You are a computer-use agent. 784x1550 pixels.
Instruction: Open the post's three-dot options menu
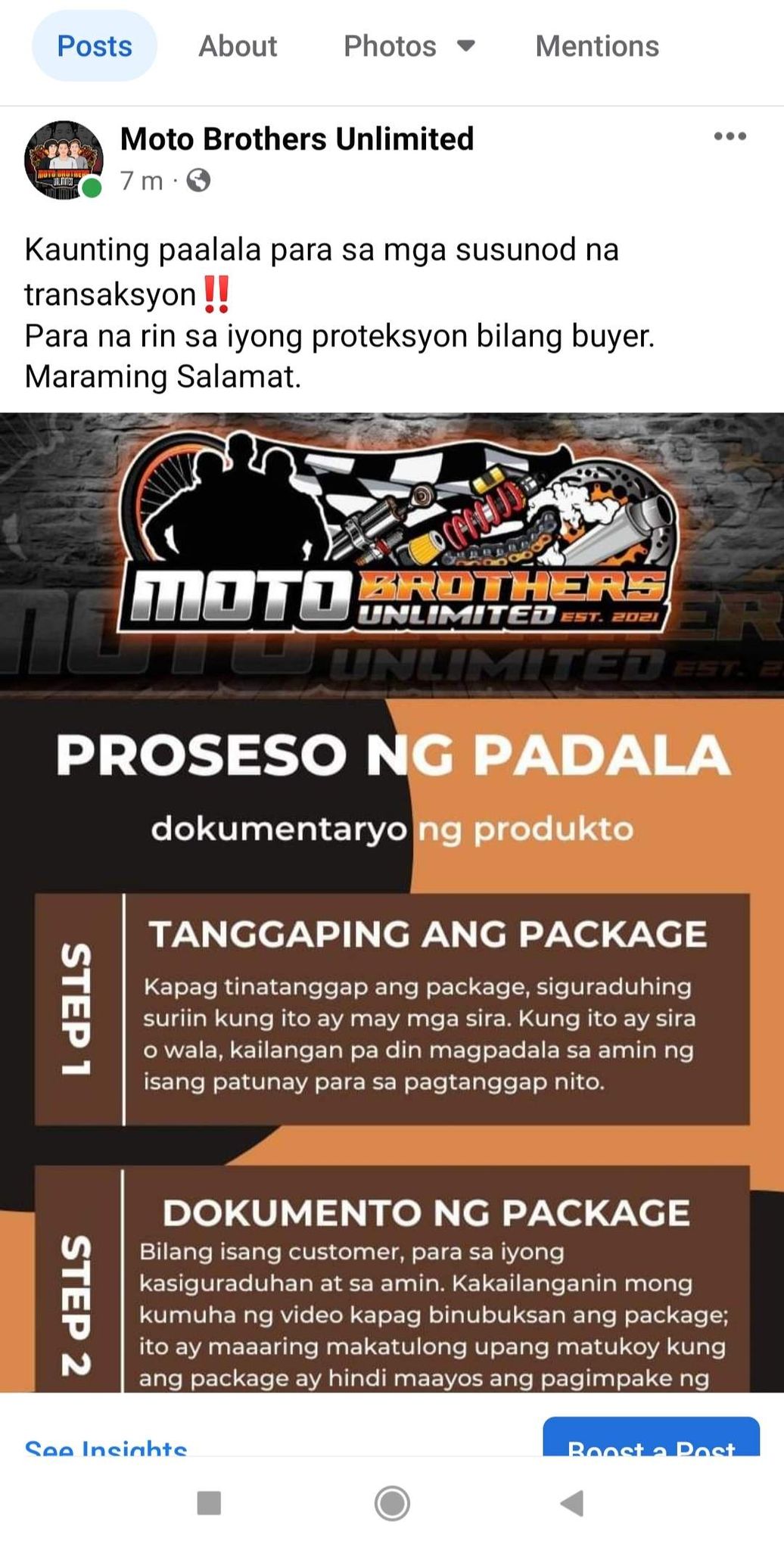730,137
